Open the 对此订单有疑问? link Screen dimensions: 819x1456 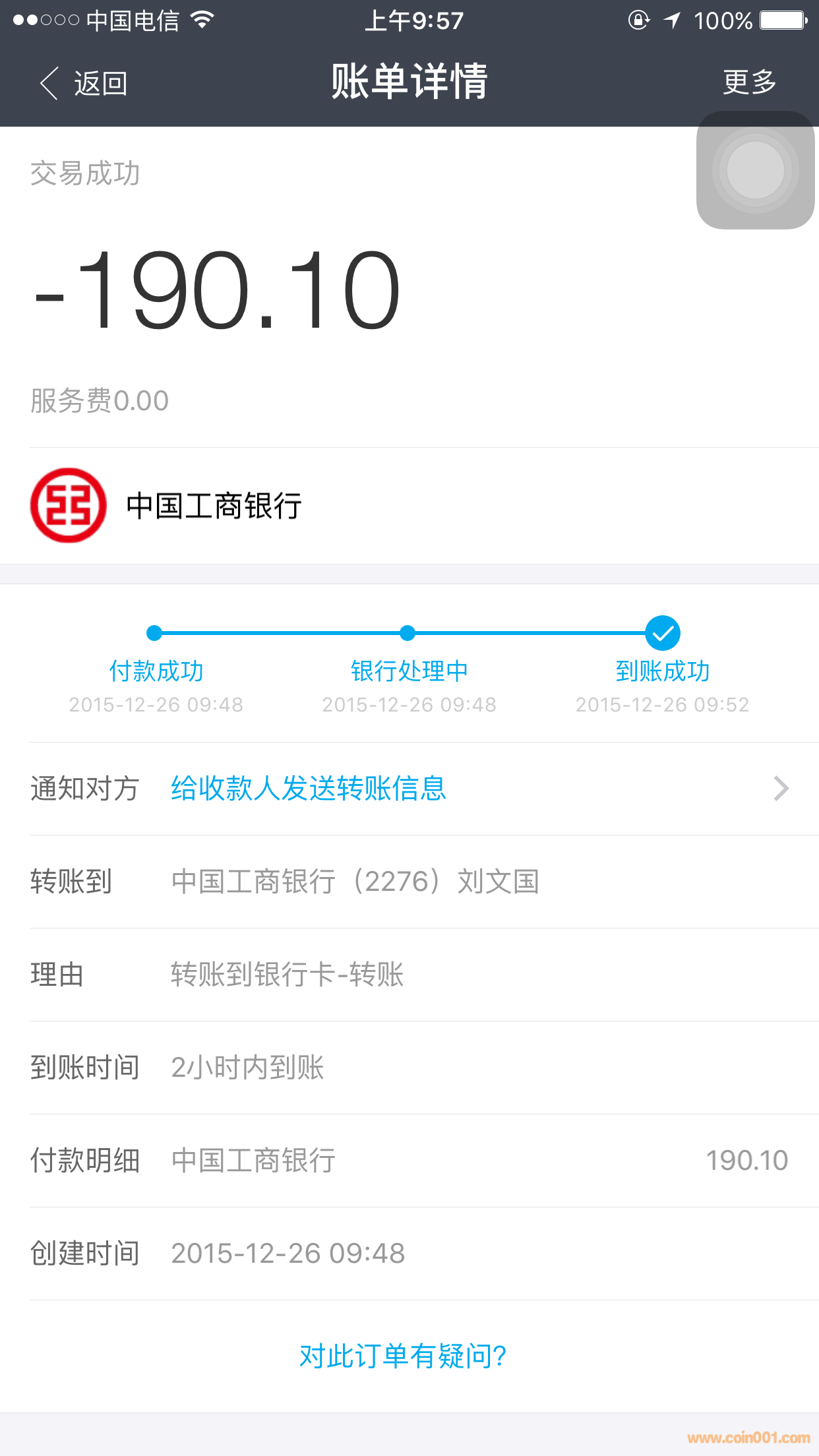(403, 1356)
